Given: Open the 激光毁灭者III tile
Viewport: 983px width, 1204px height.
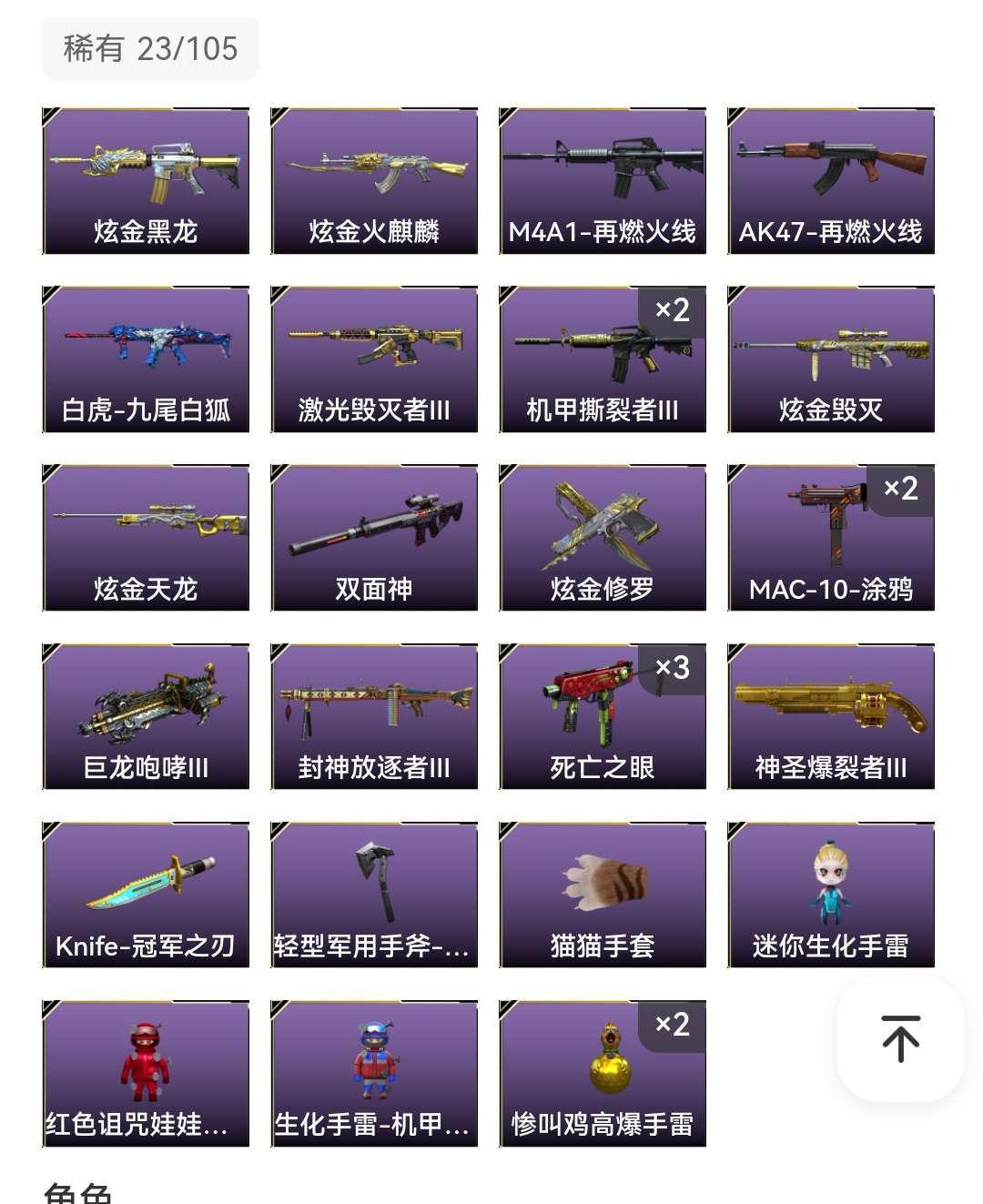Looking at the screenshot, I should point(374,359).
